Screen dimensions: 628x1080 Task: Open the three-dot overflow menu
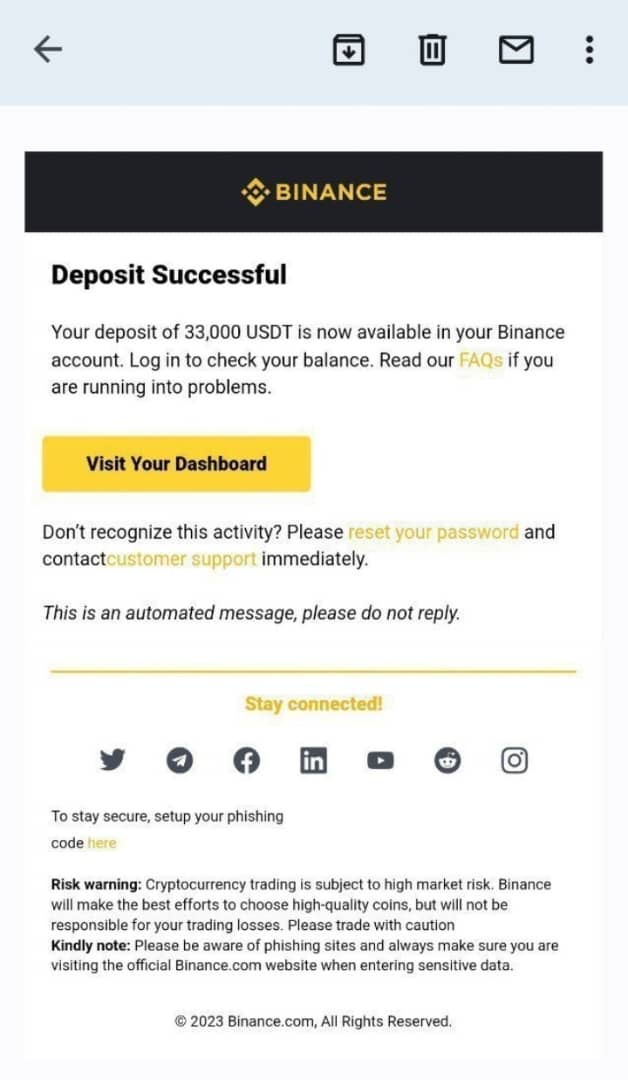tap(589, 50)
